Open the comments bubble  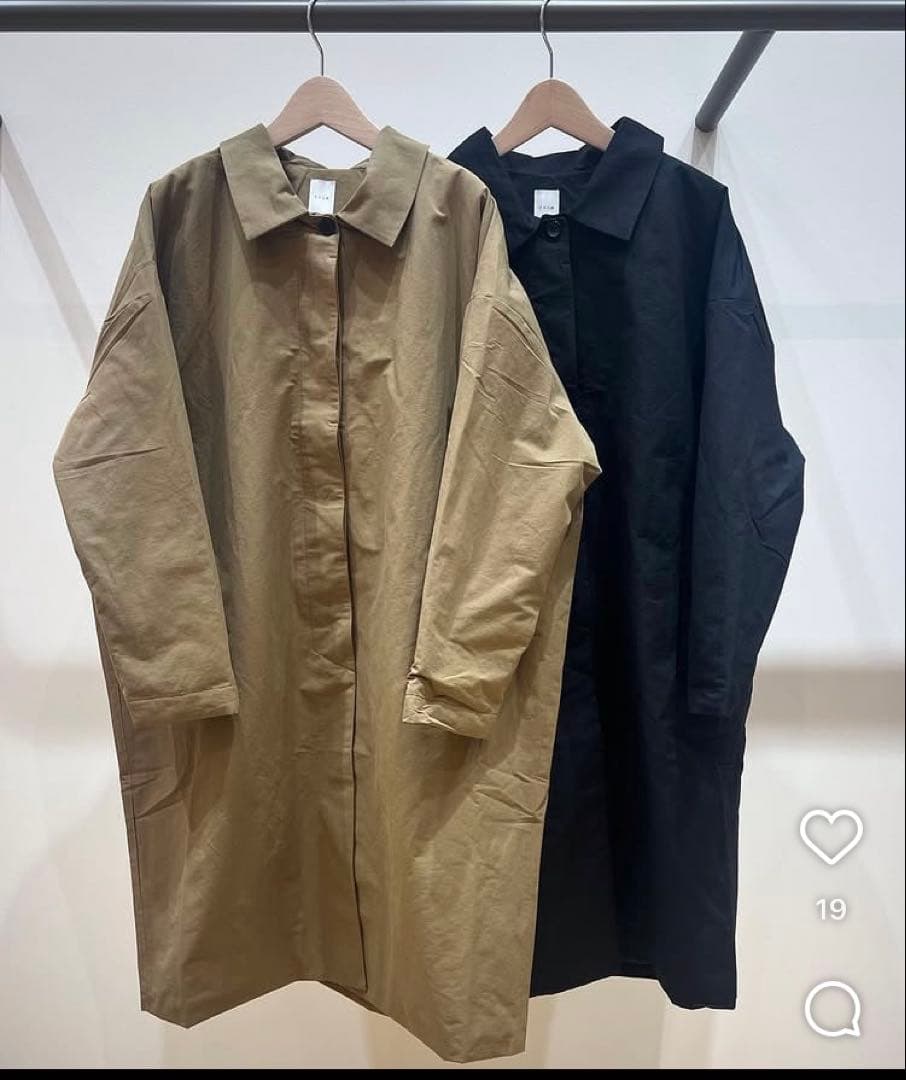click(832, 1008)
